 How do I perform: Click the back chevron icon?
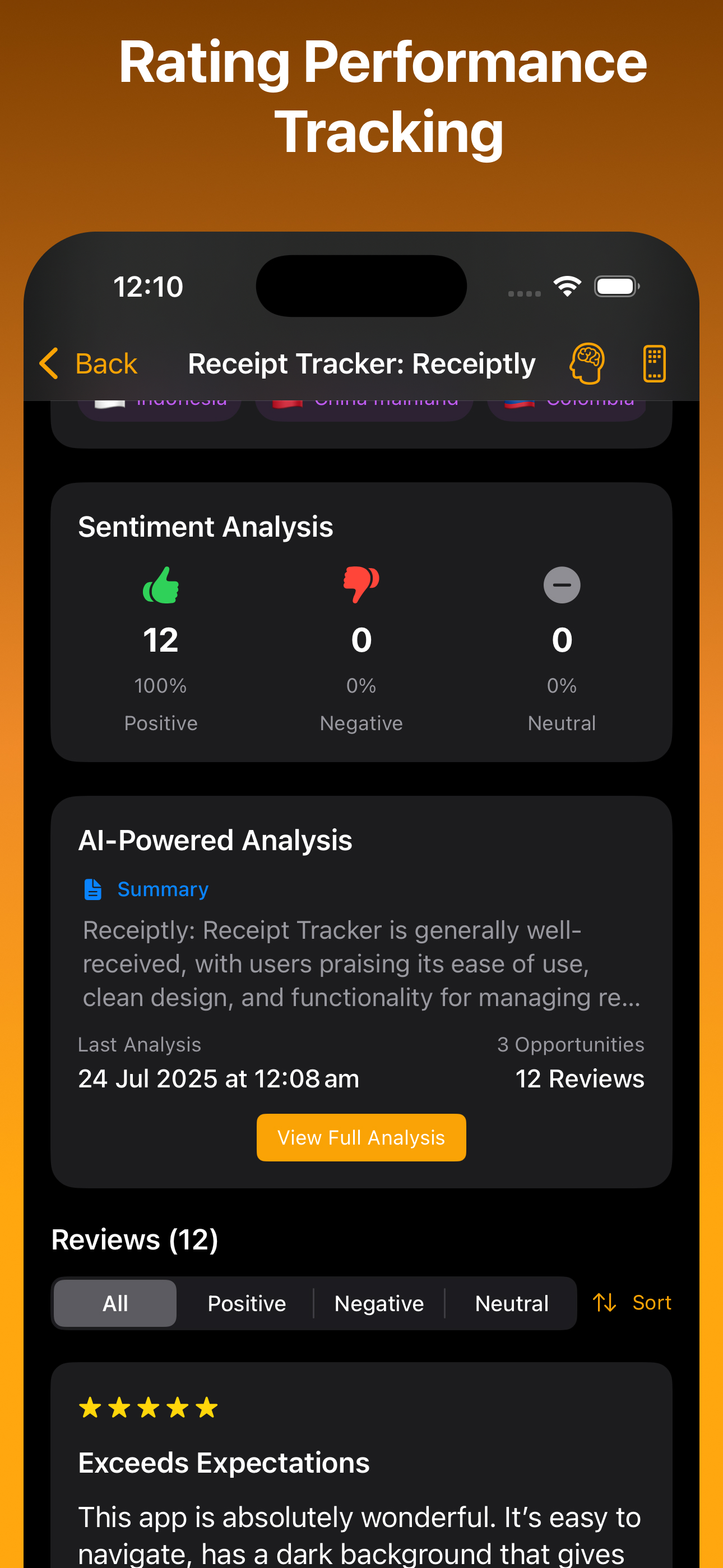coord(49,363)
